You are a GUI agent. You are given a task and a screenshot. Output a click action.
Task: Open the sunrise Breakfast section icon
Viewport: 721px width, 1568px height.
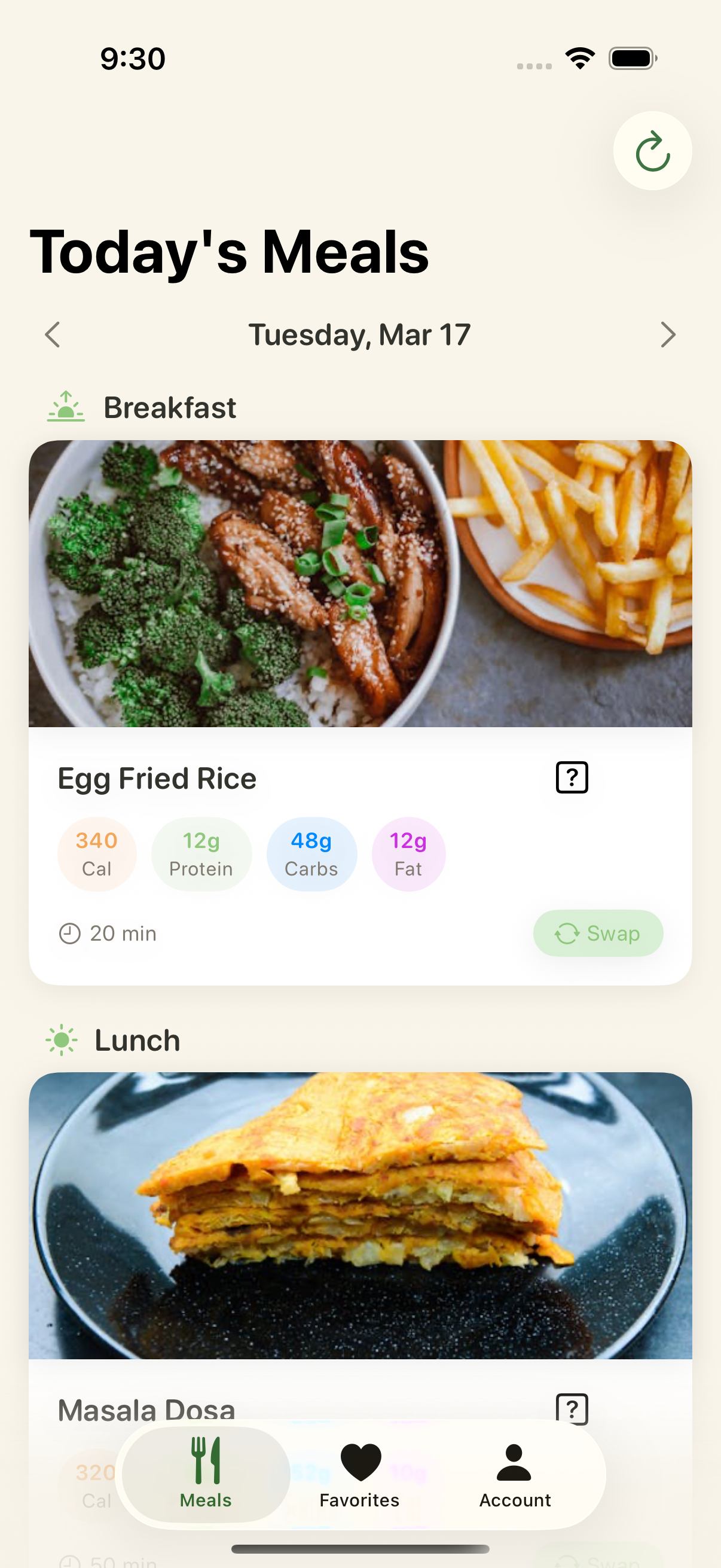(x=66, y=407)
